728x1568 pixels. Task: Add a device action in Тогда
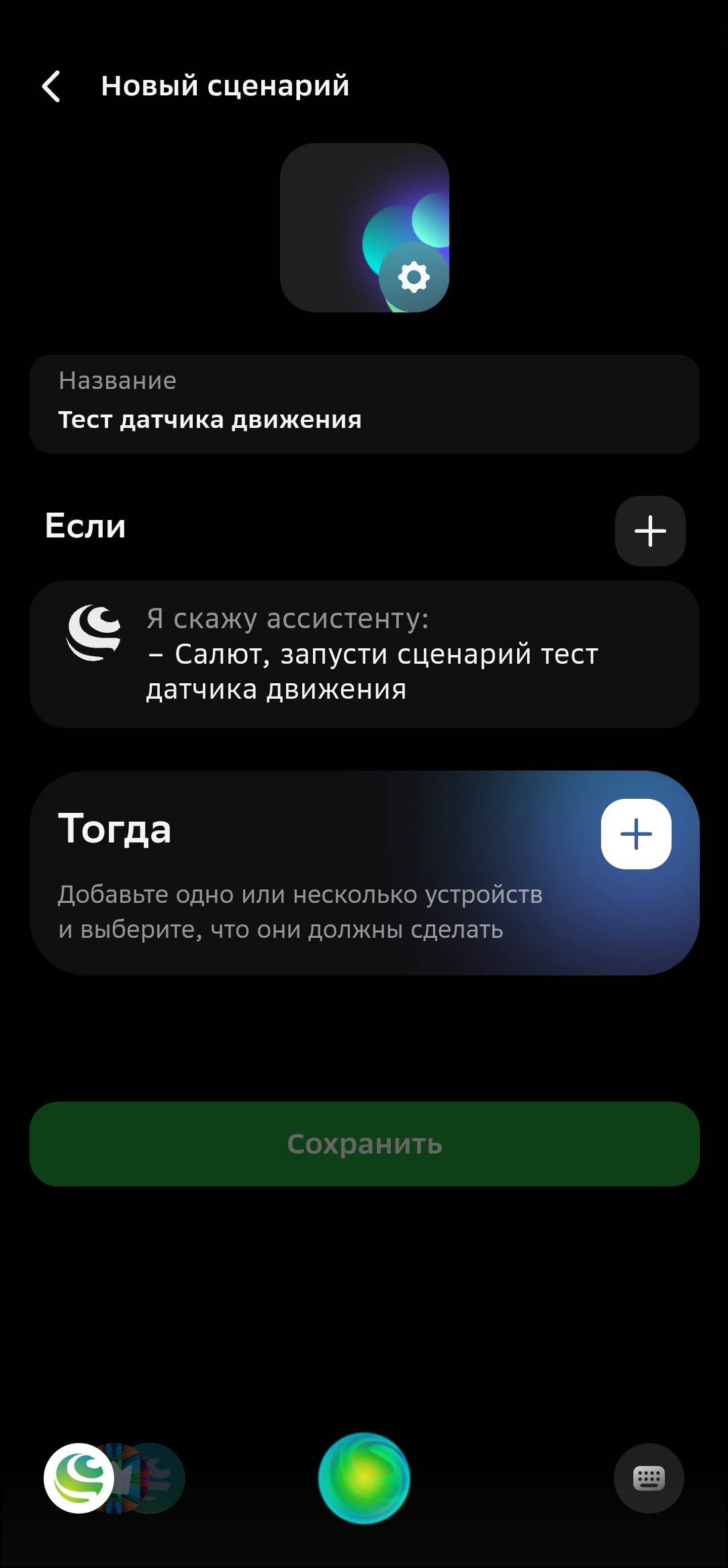click(635, 834)
